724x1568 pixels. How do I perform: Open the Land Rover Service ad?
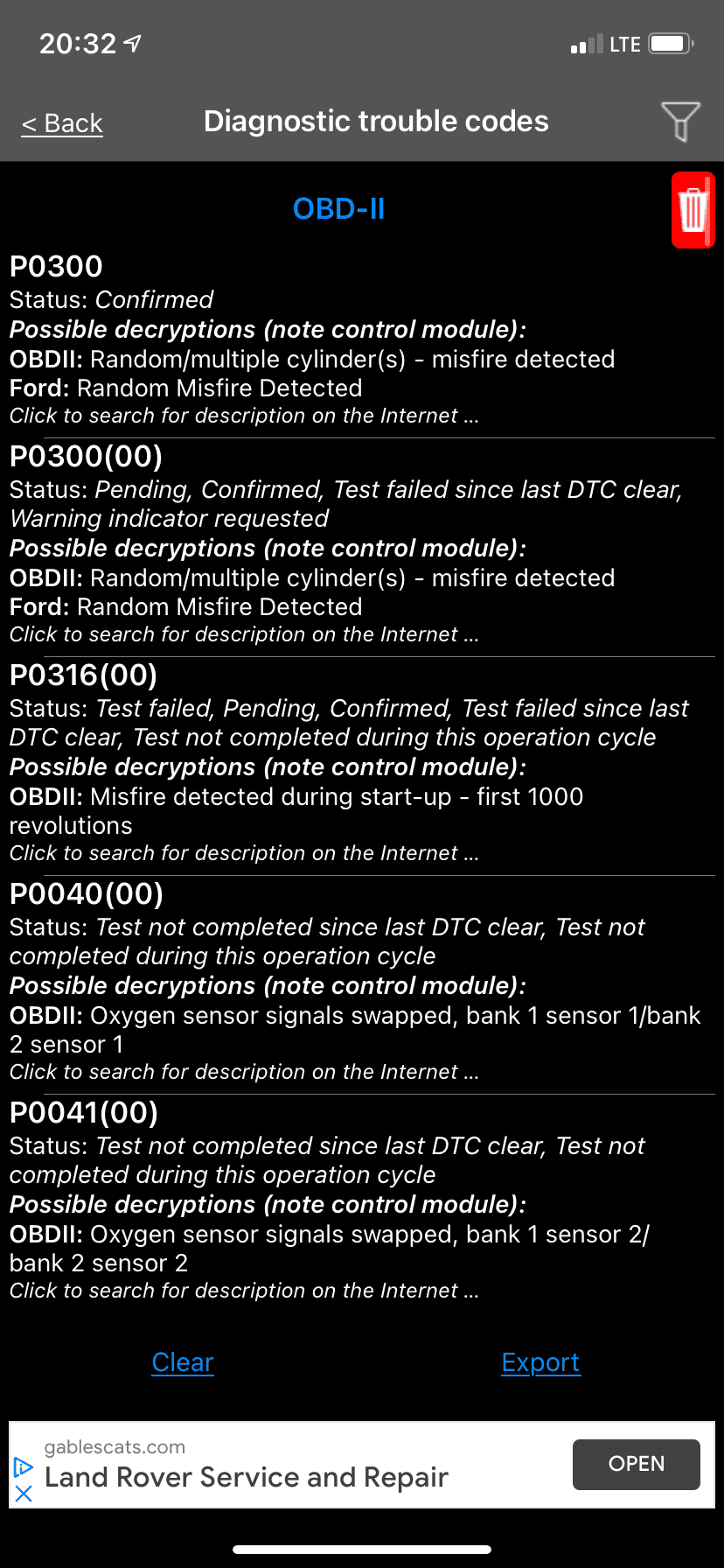pyautogui.click(x=636, y=1464)
